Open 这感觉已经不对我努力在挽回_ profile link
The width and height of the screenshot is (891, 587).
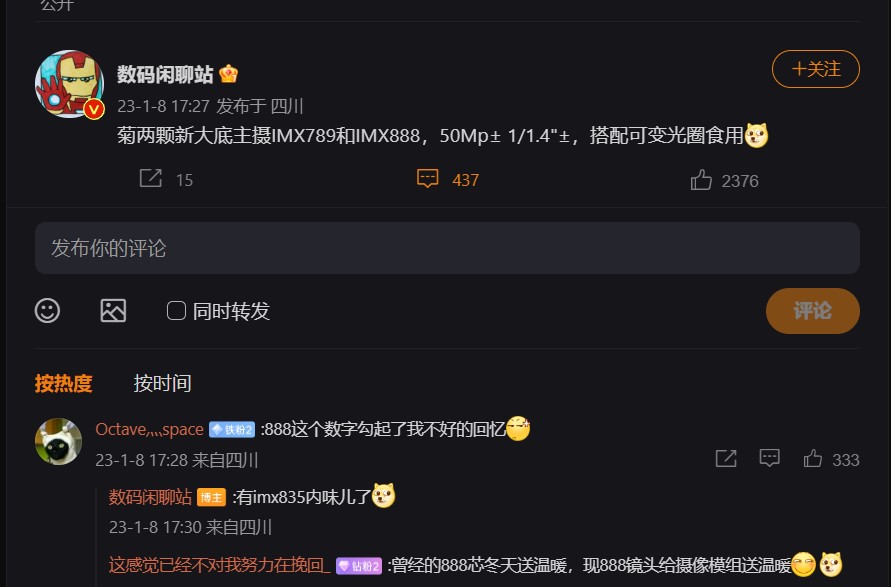point(219,565)
